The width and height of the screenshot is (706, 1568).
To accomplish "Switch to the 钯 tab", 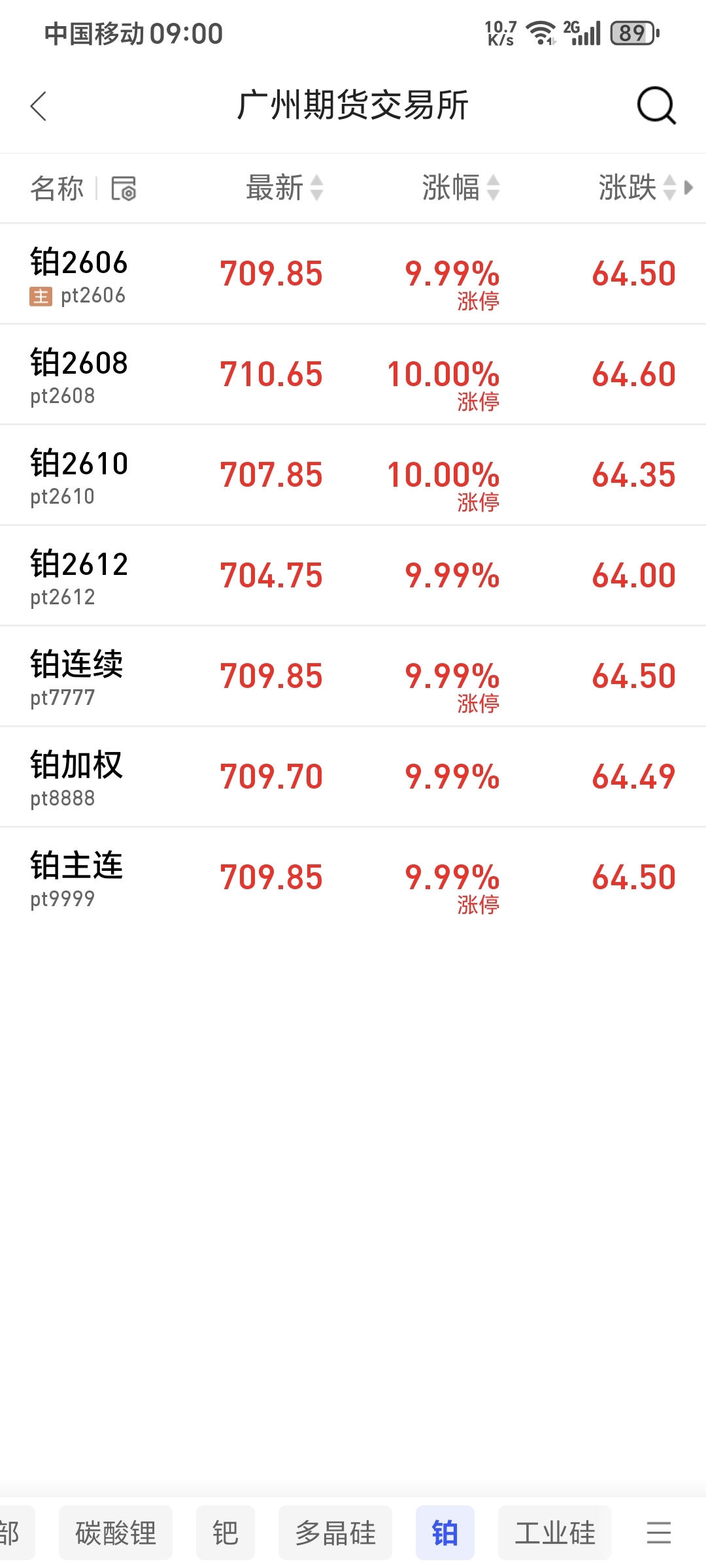I will [x=226, y=1533].
